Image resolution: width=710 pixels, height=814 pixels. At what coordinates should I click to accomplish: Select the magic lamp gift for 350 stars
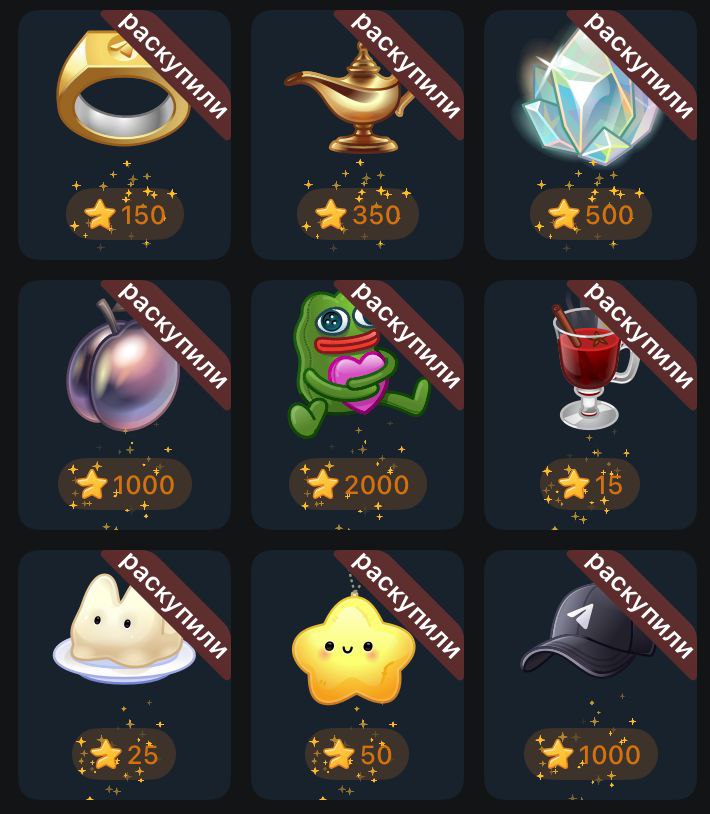coord(357,135)
